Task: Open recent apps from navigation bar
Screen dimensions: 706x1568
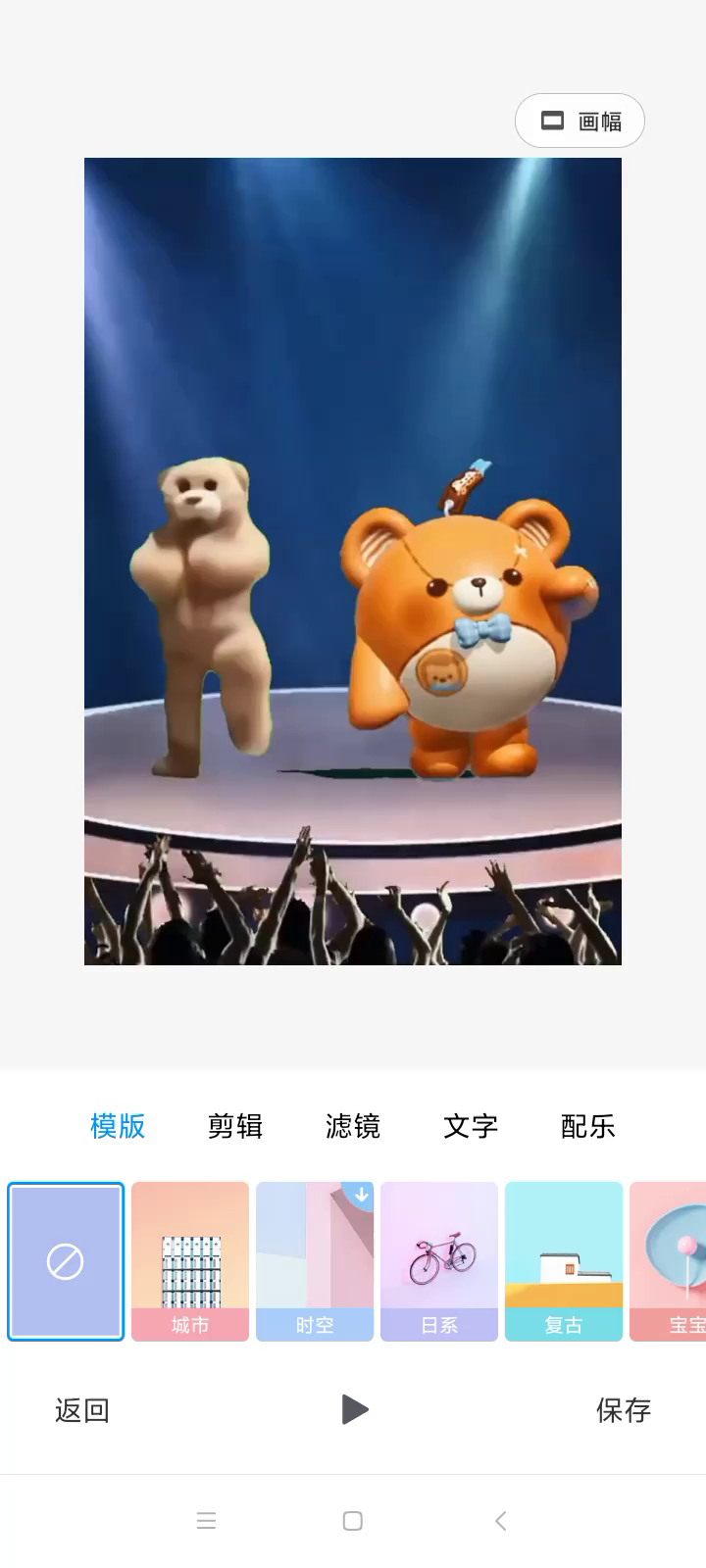Action: pos(206,1521)
